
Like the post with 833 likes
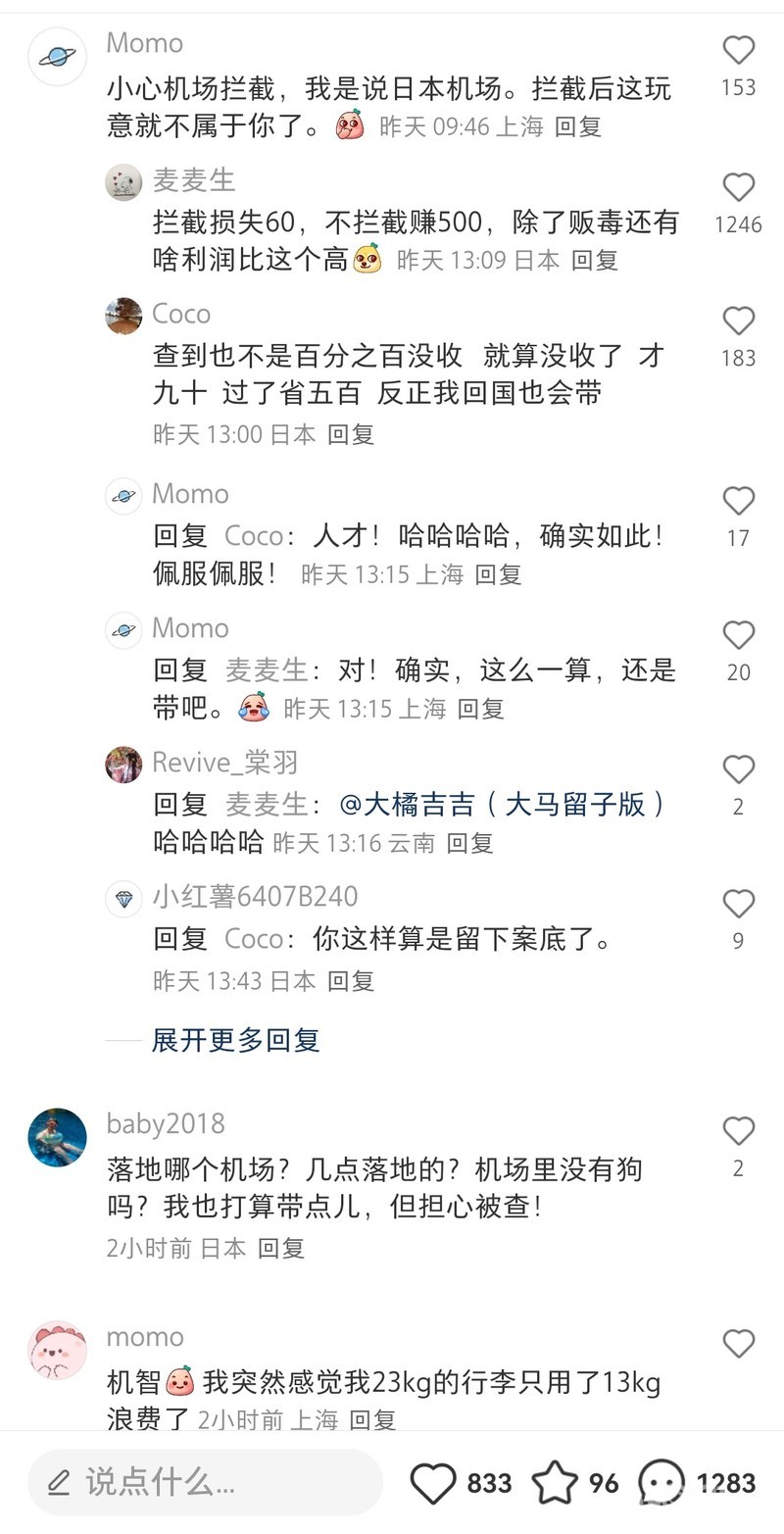(433, 1483)
